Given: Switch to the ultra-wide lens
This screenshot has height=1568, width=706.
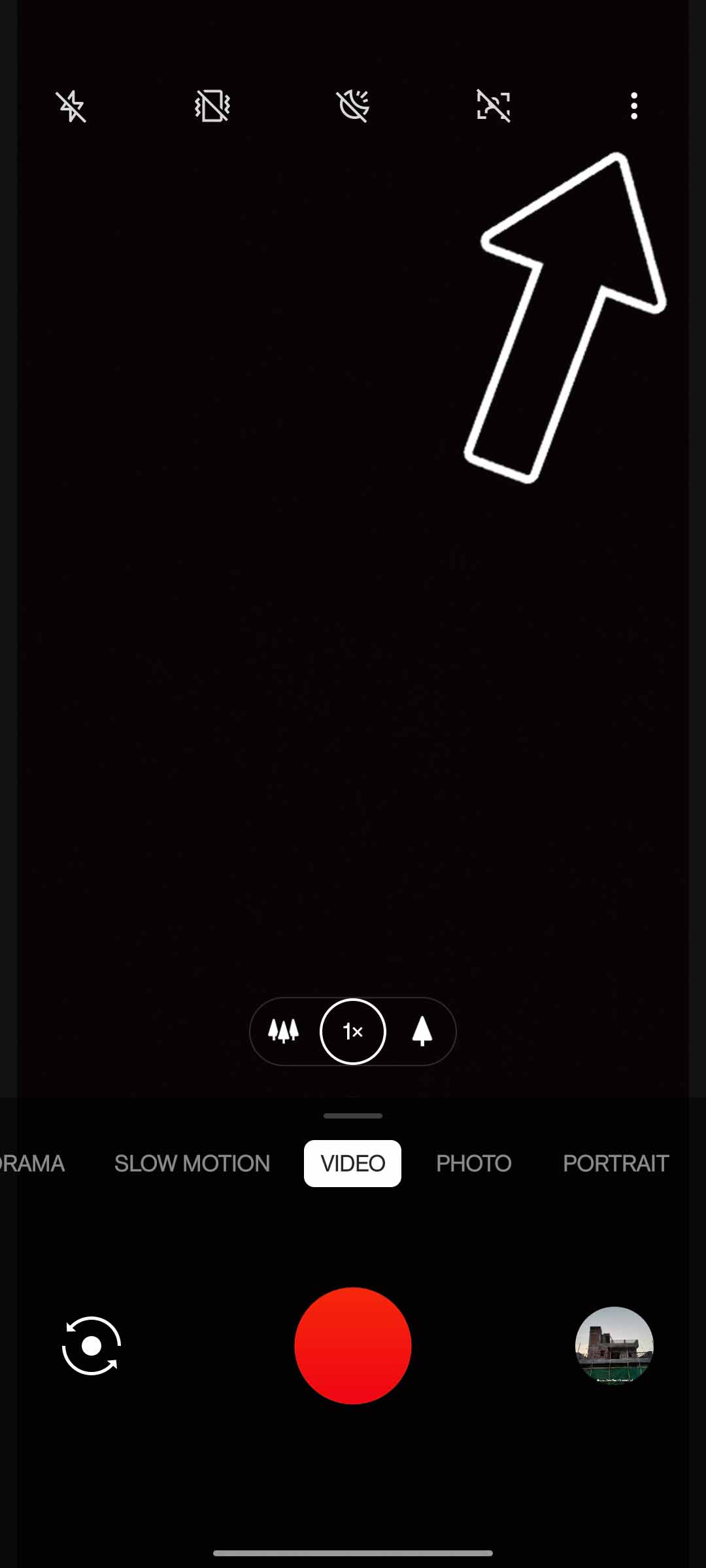Looking at the screenshot, I should (x=284, y=1032).
